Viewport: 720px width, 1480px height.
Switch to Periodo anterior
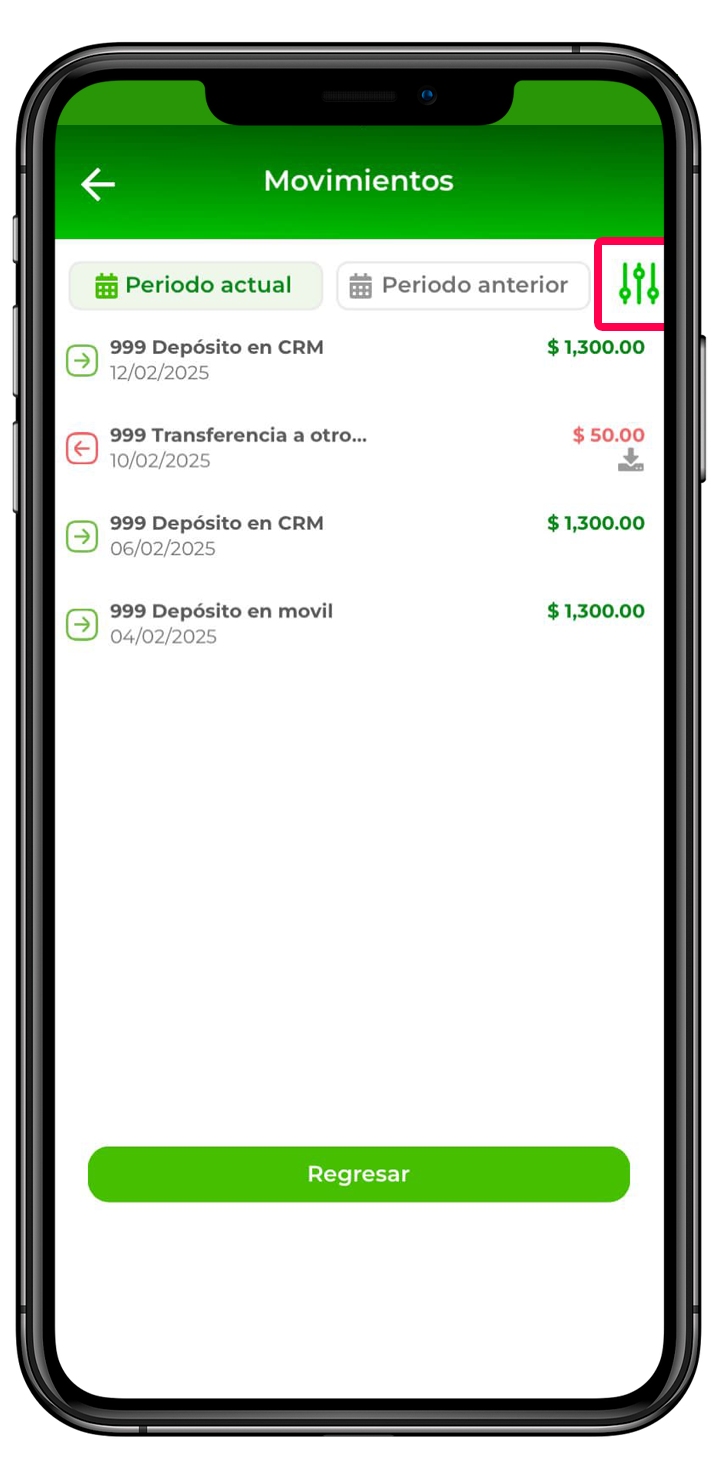463,286
